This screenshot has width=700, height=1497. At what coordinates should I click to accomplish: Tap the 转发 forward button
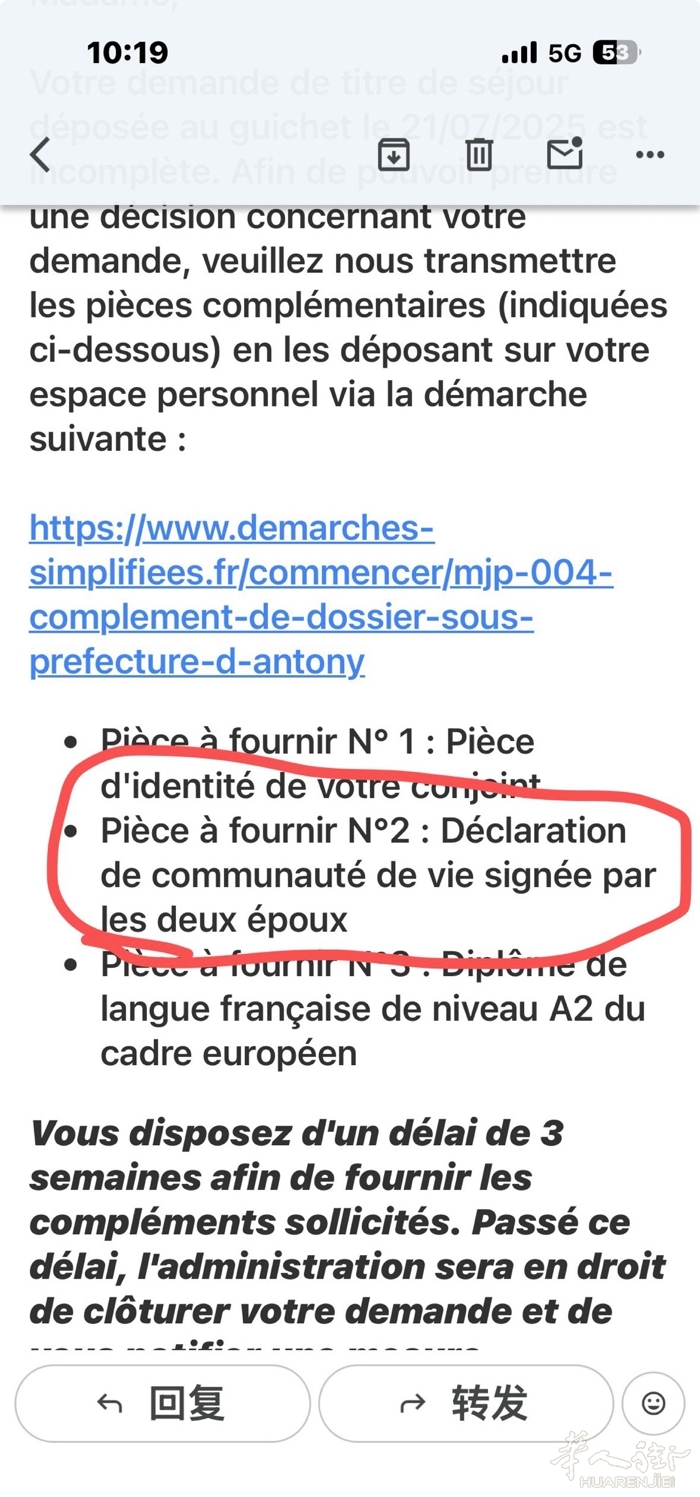tap(465, 1404)
